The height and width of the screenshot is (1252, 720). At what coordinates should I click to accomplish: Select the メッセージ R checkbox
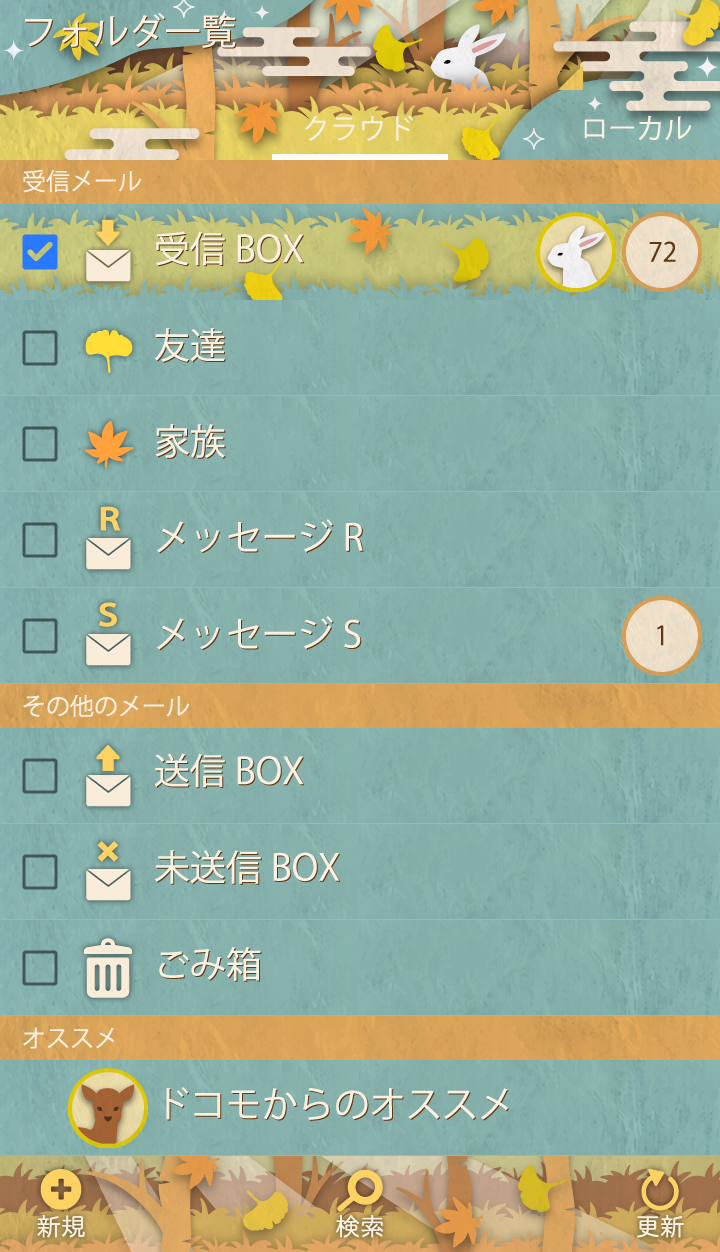(40, 540)
